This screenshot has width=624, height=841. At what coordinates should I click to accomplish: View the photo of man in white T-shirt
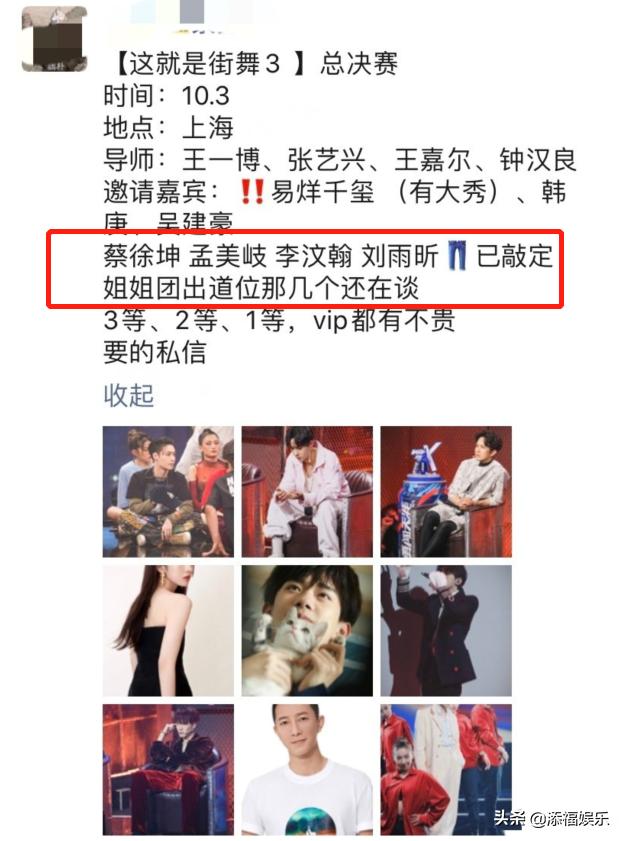pos(307,769)
